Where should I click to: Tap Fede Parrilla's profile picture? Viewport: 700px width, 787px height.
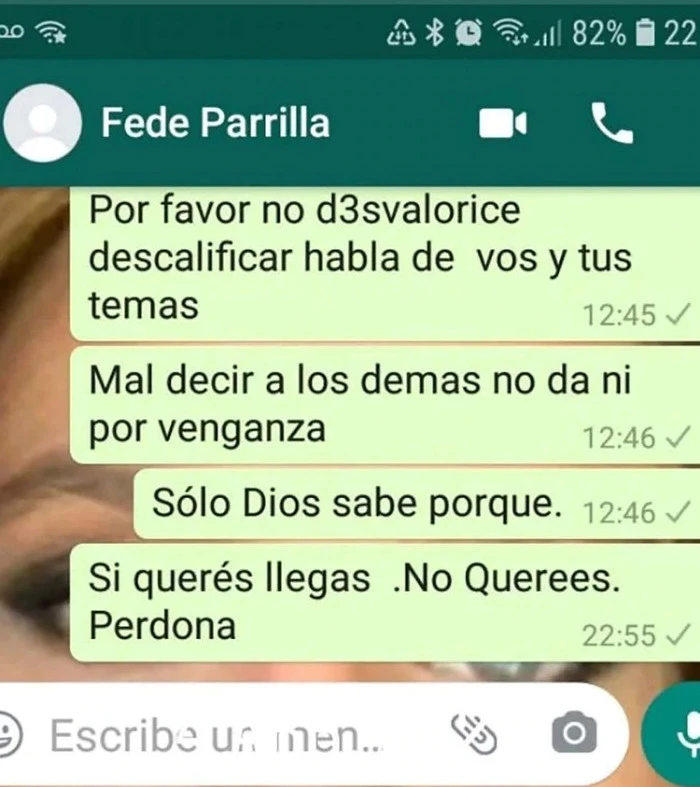click(x=42, y=123)
